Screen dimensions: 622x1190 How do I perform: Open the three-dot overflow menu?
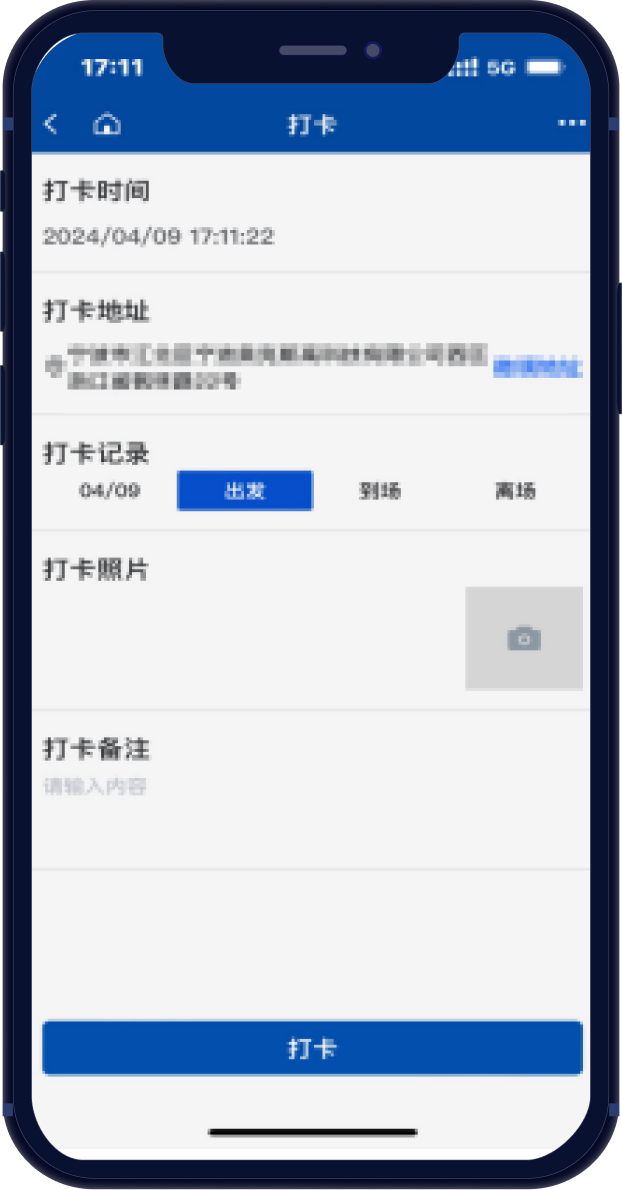pyautogui.click(x=571, y=123)
